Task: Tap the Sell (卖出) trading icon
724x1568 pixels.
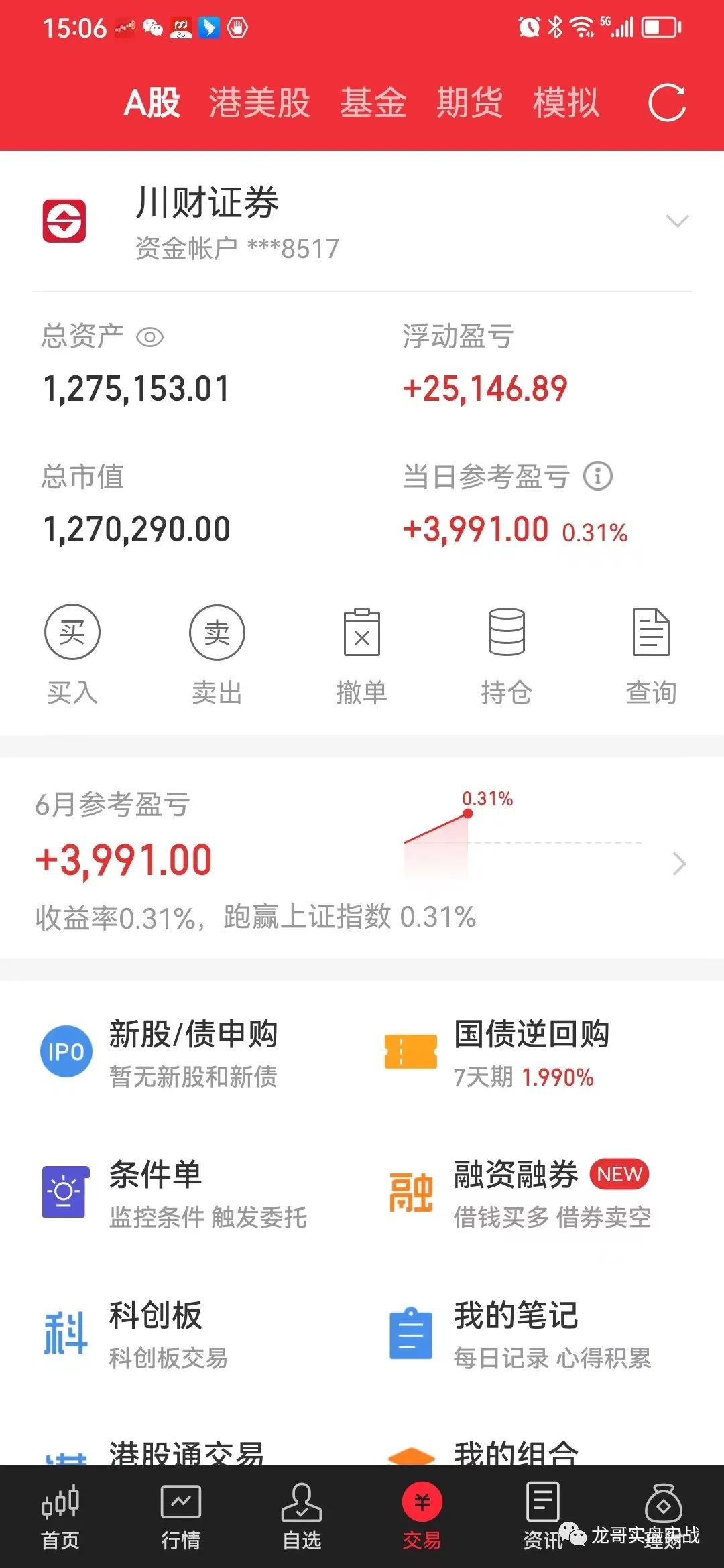Action: point(217,632)
